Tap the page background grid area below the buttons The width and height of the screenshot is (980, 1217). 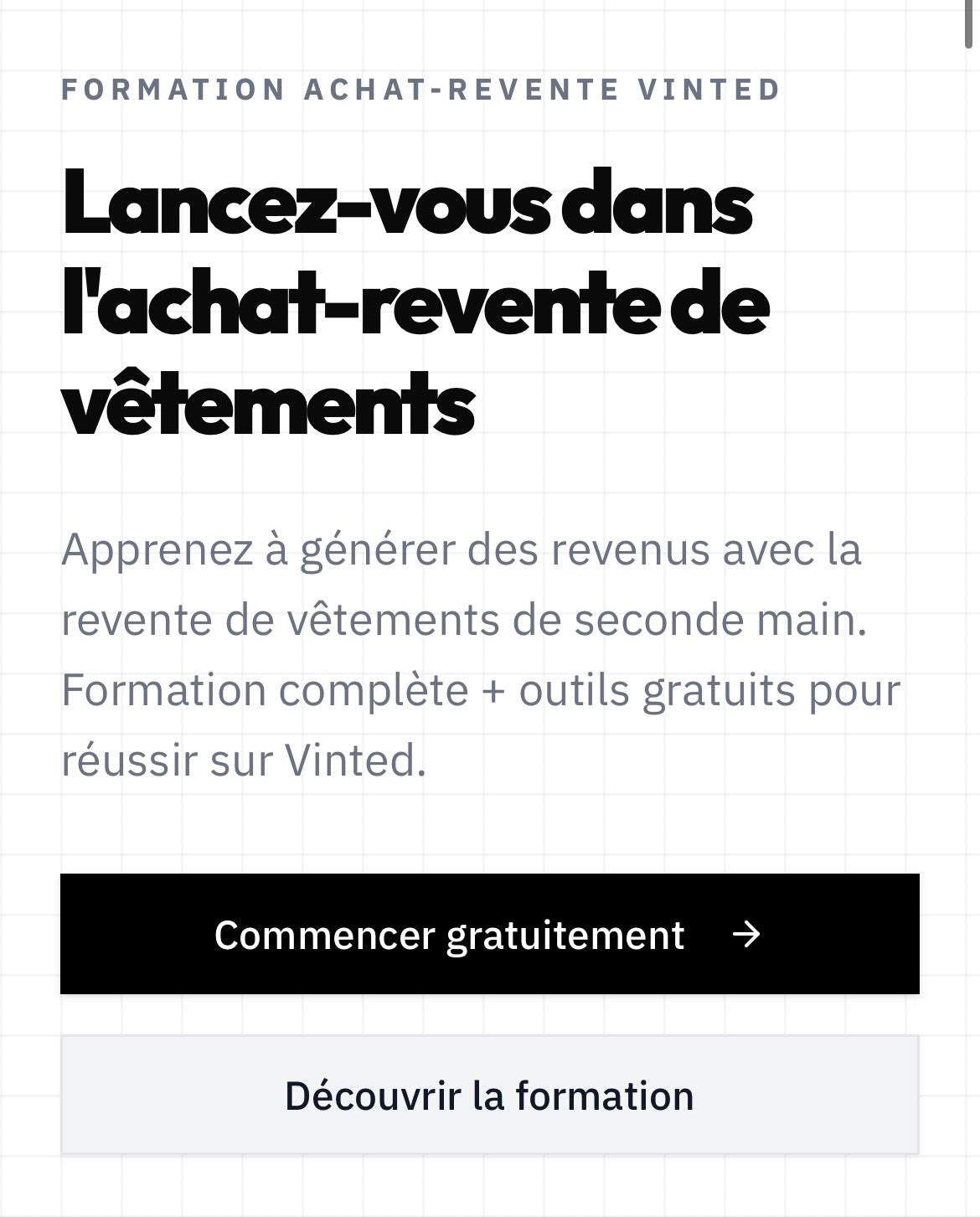tap(490, 1189)
